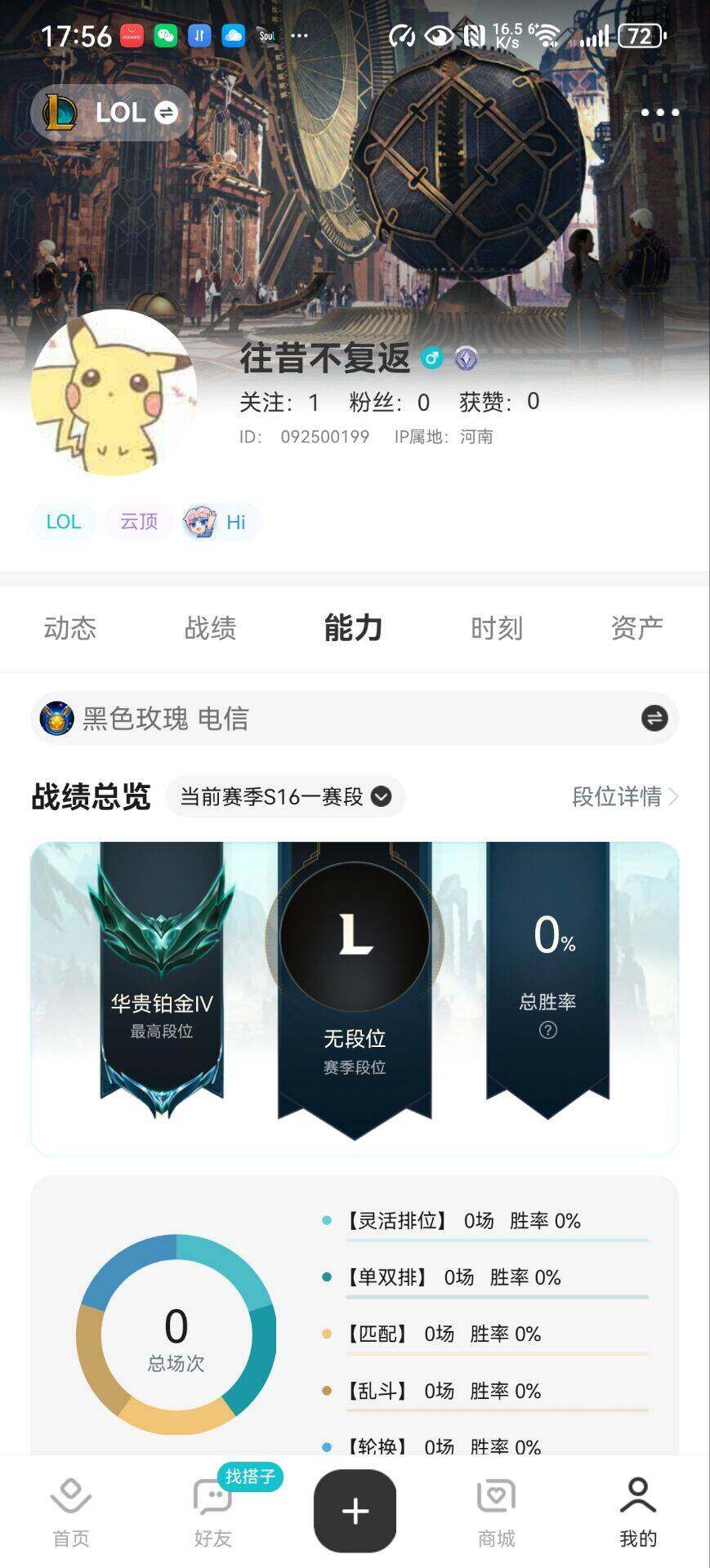Switch to the 战绩 tab

click(x=212, y=628)
